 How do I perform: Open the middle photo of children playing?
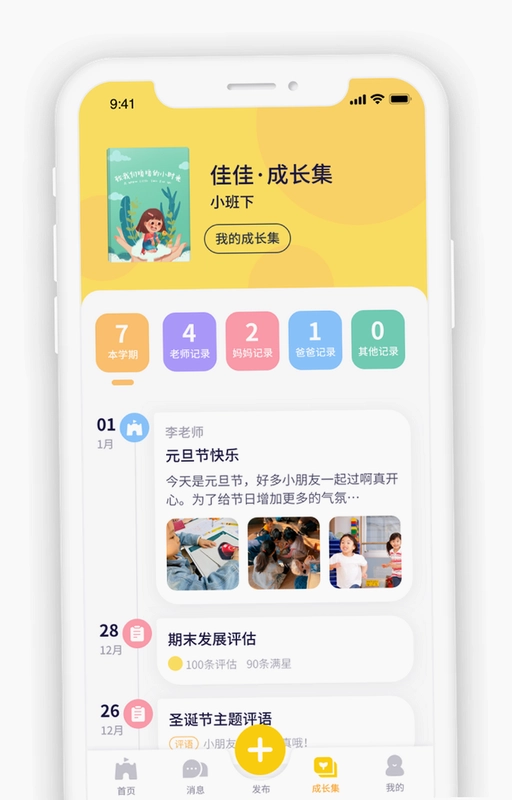[x=284, y=553]
